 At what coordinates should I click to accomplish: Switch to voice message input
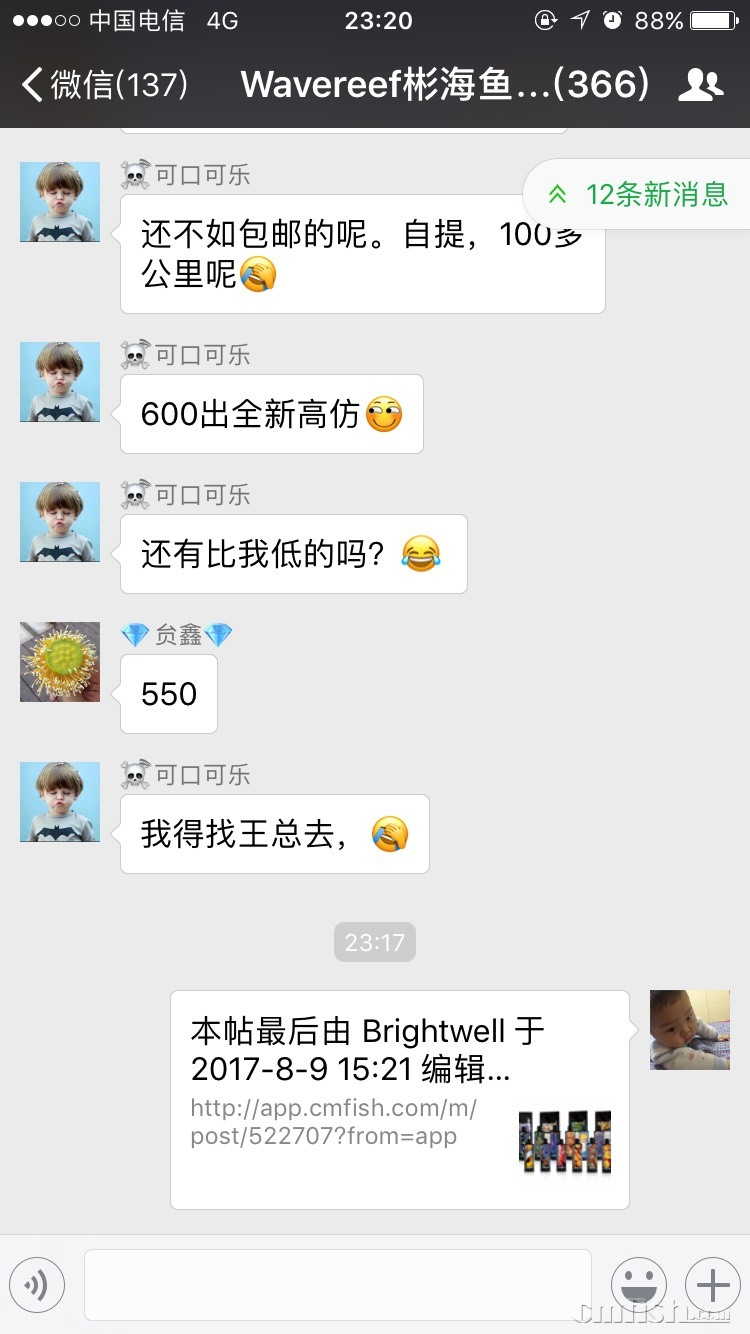click(x=37, y=1284)
